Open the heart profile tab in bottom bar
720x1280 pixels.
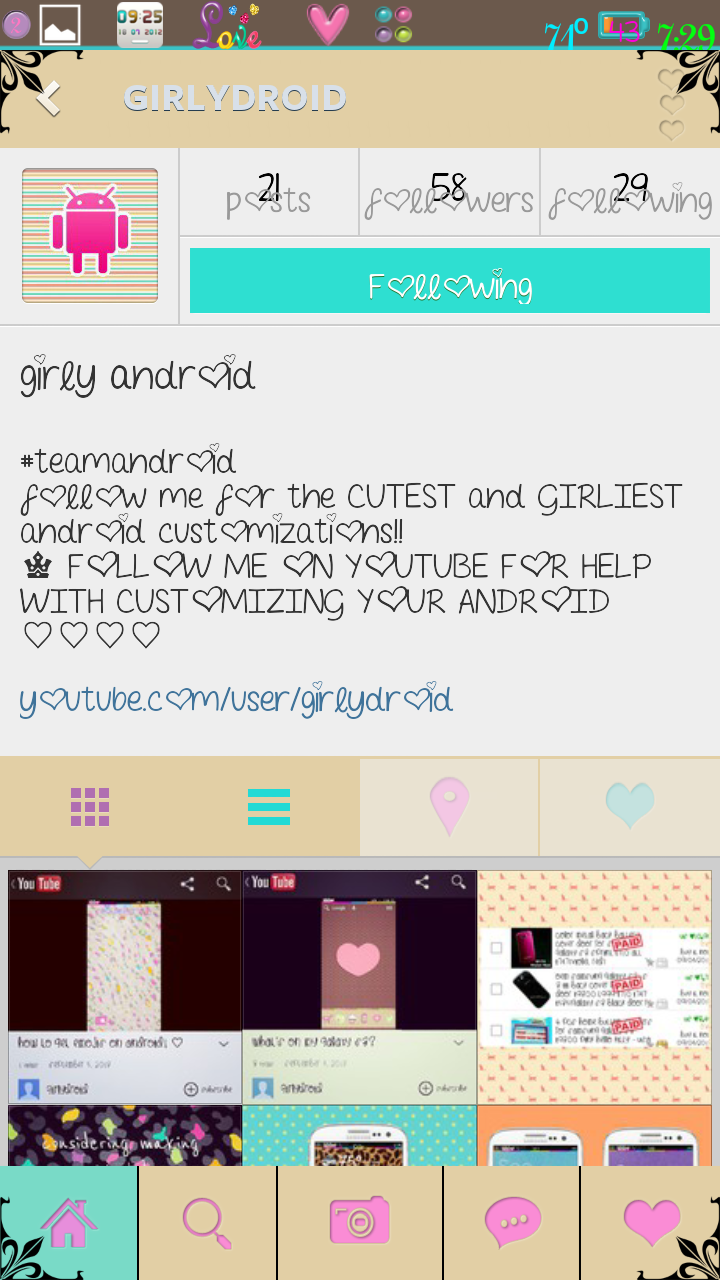(651, 1222)
